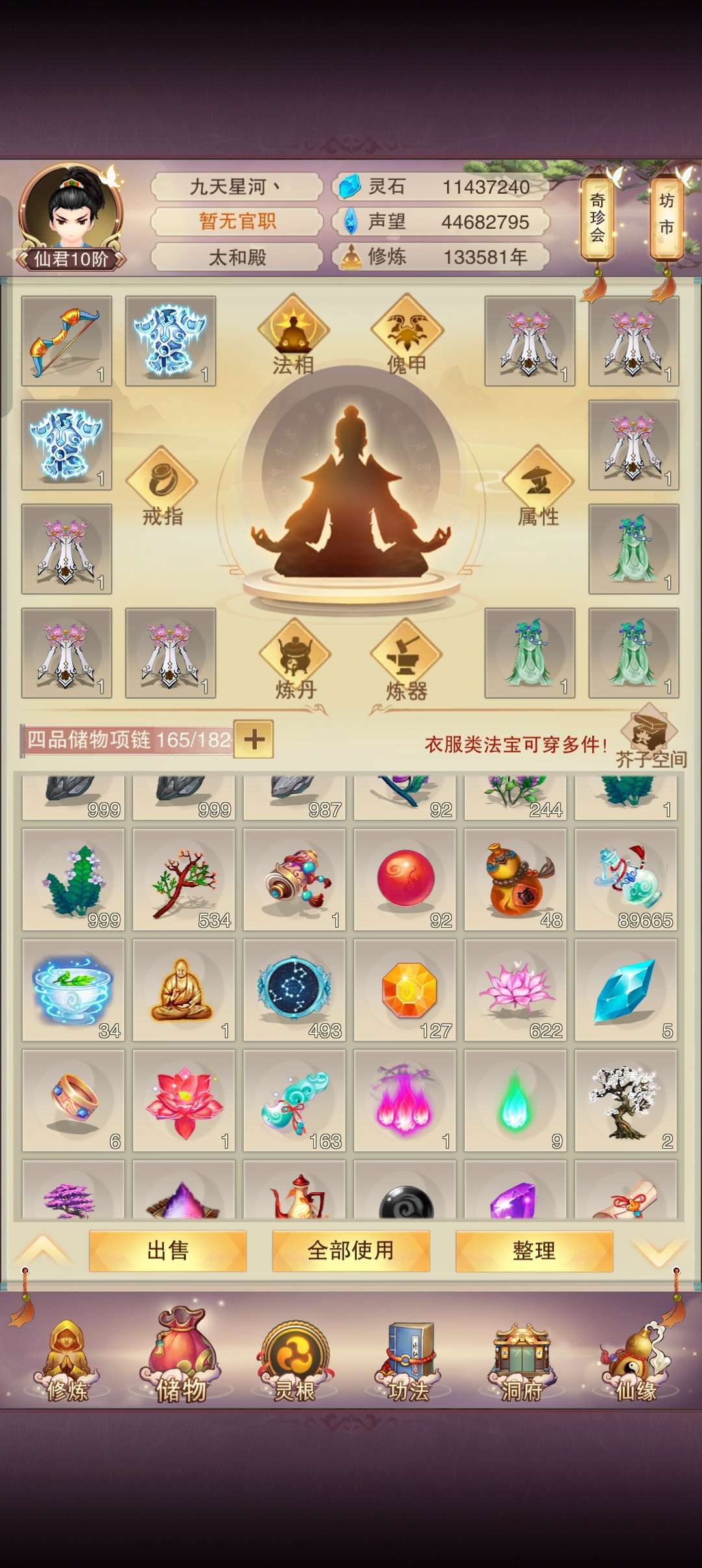Open the 炼器 forging icon
The width and height of the screenshot is (702, 1568).
pyautogui.click(x=406, y=659)
